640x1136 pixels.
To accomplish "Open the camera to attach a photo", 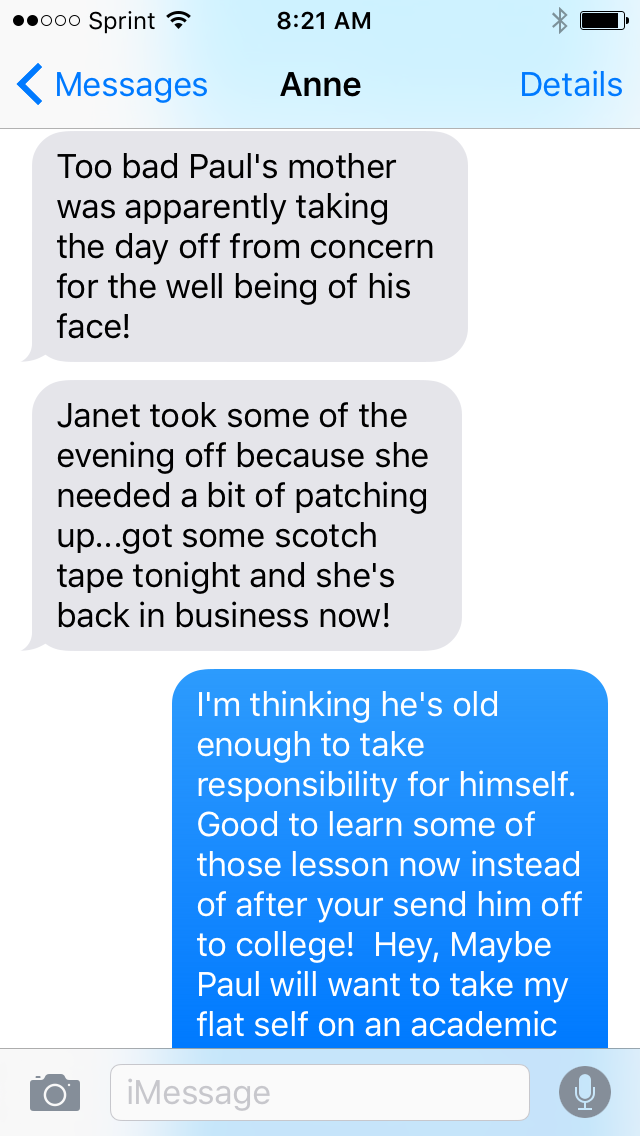I will pos(55,1092).
